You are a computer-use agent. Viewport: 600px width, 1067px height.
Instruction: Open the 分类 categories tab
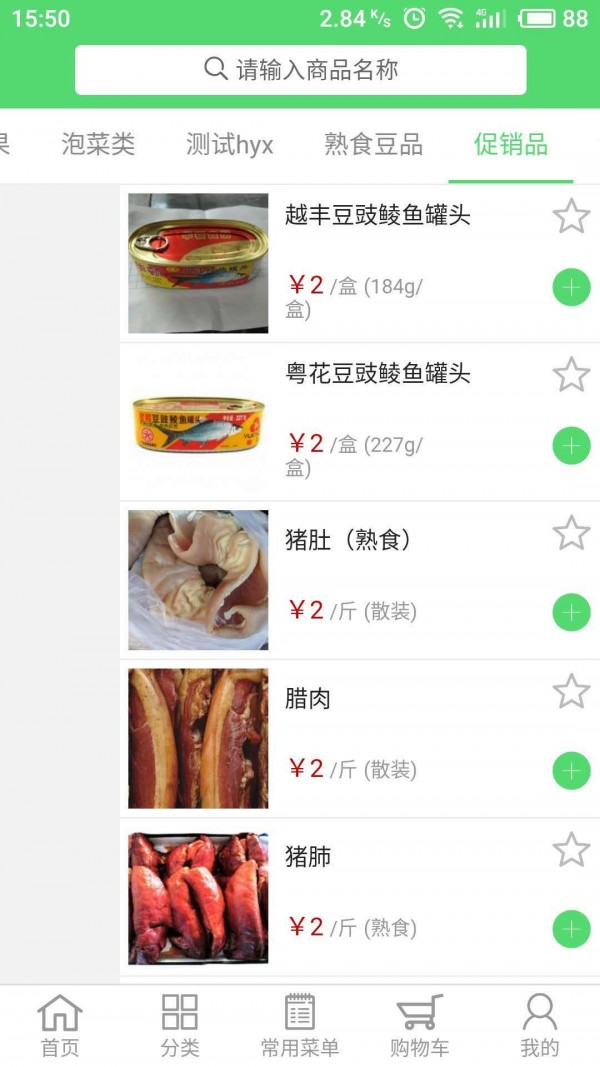(x=180, y=1025)
